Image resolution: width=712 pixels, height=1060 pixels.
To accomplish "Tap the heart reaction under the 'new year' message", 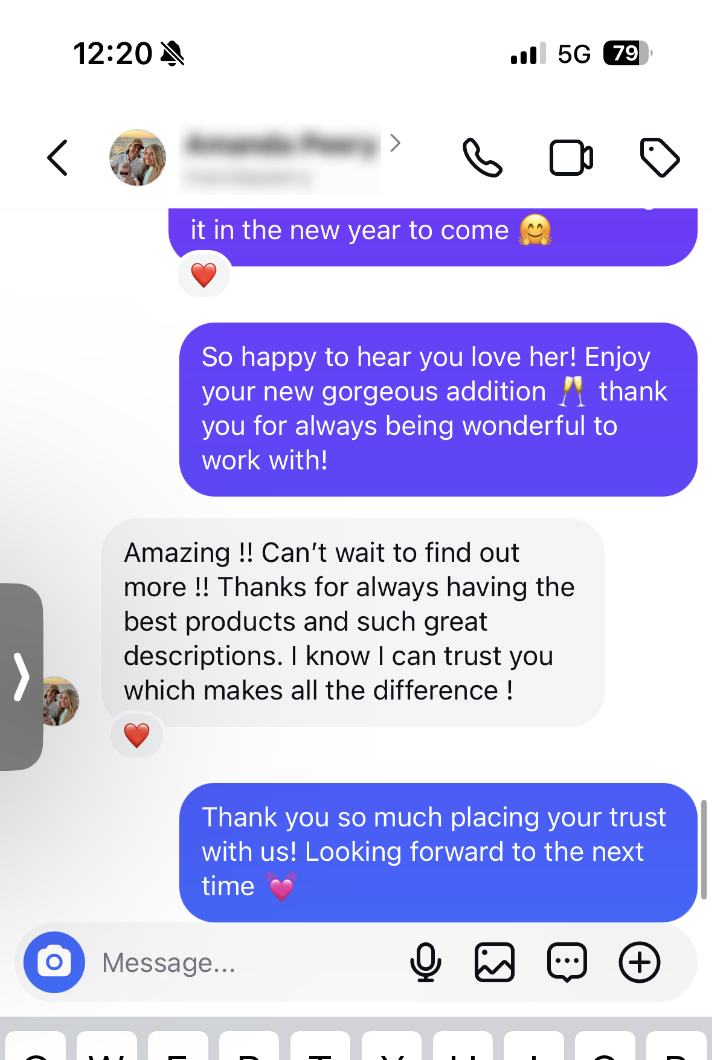I will pos(203,275).
